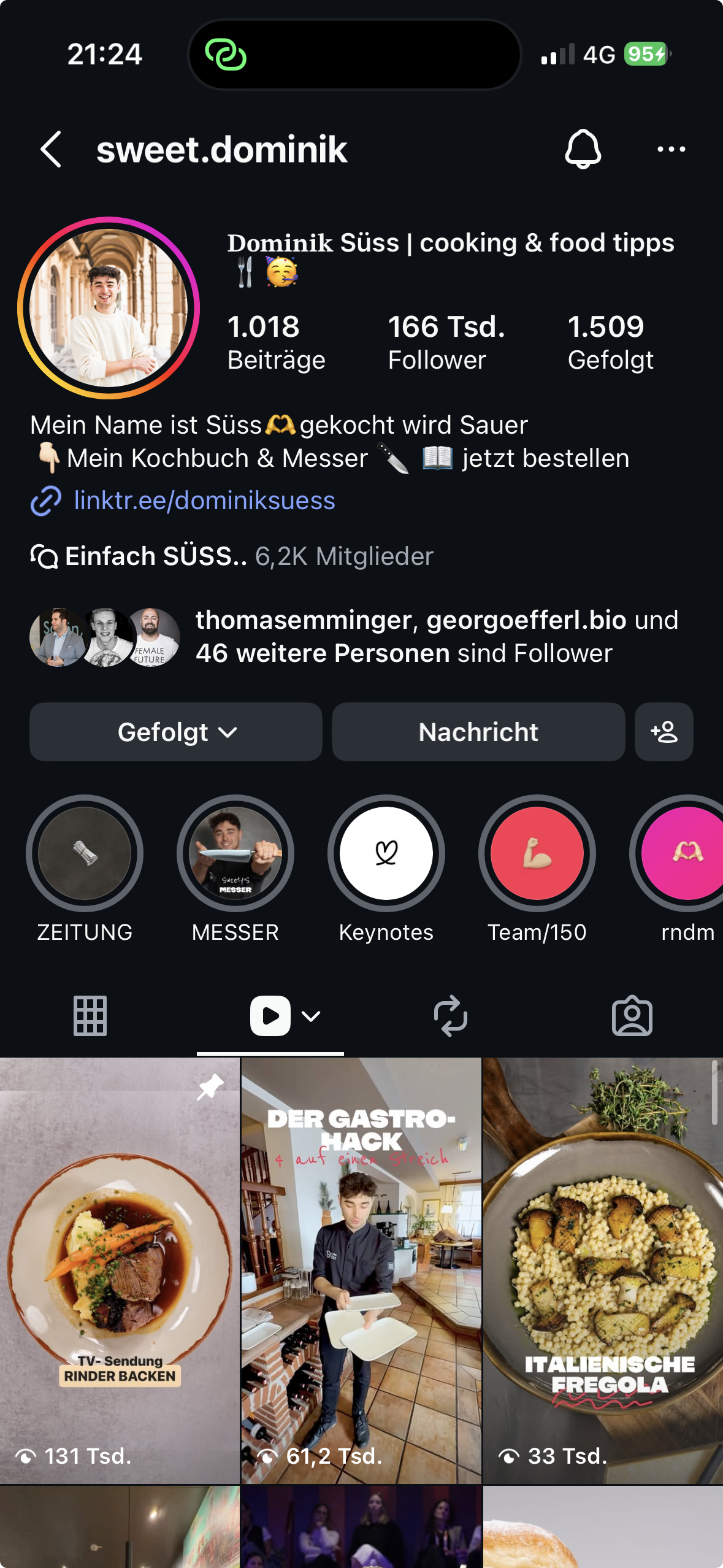
Task: Open the Team/150 highlight
Action: (537, 853)
